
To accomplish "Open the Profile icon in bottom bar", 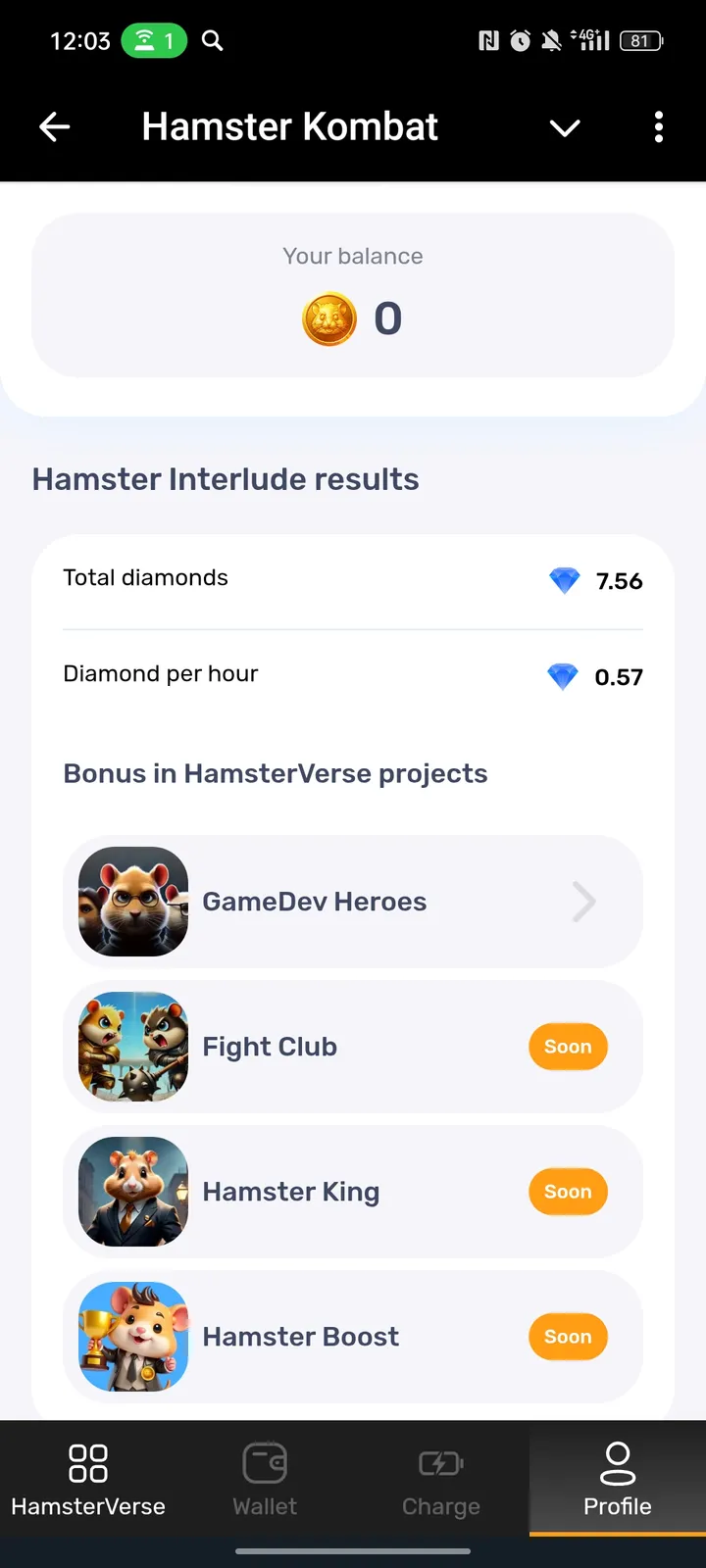I will [x=617, y=1463].
